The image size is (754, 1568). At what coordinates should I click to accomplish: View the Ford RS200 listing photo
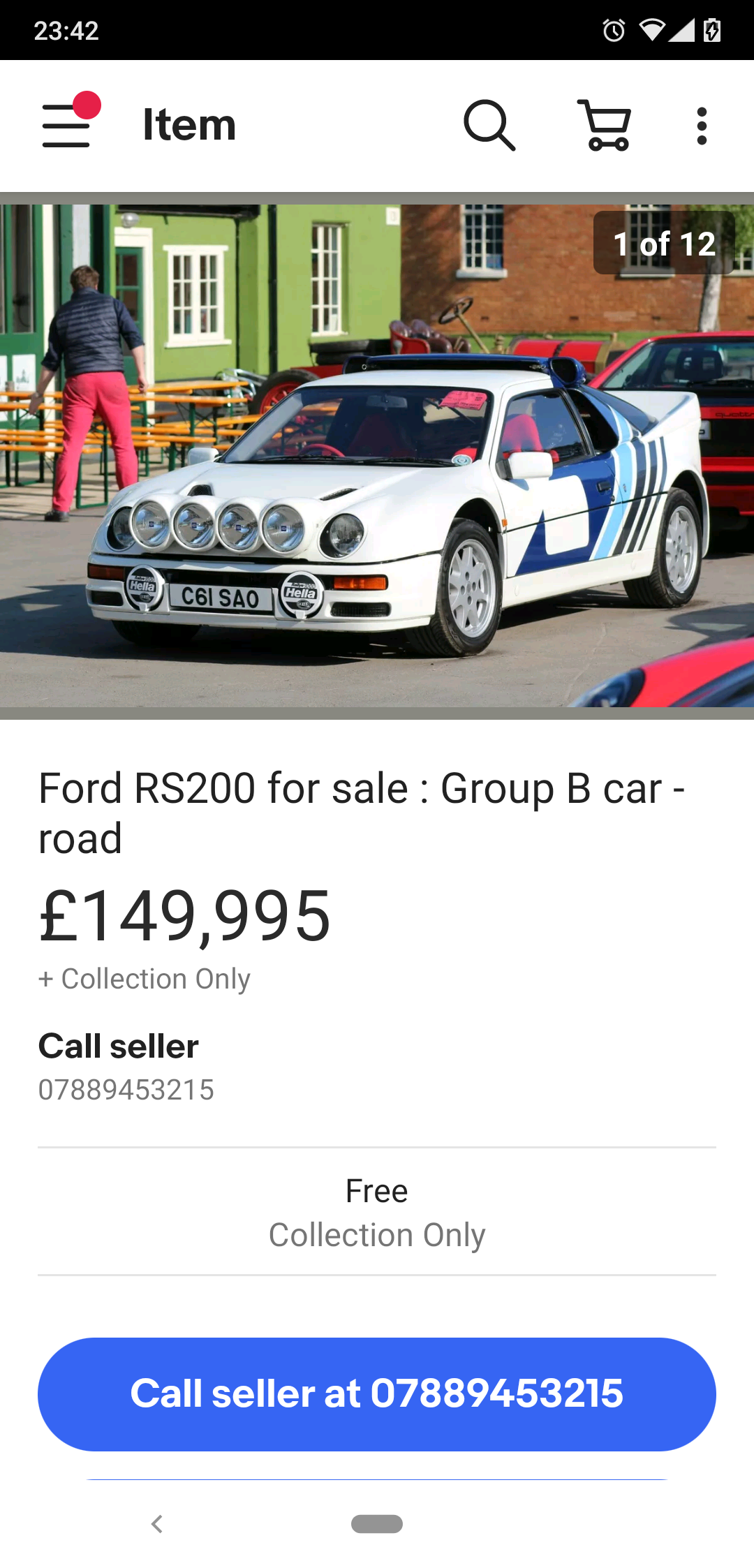pyautogui.click(x=377, y=455)
